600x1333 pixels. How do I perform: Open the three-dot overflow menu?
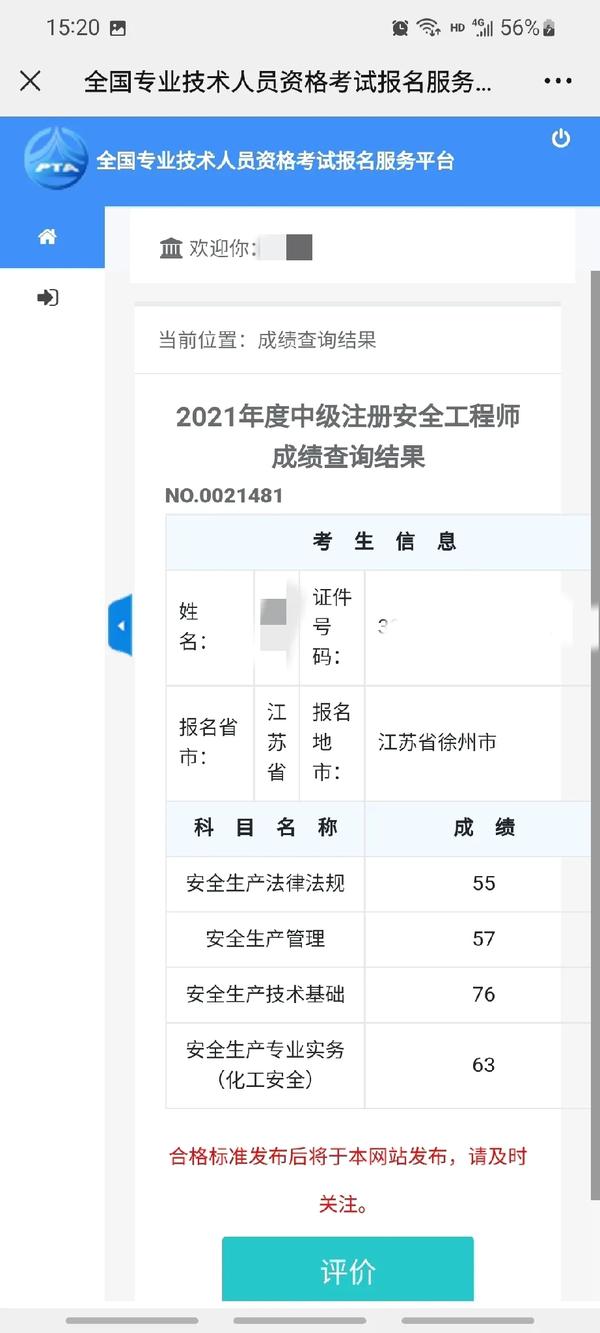[558, 81]
